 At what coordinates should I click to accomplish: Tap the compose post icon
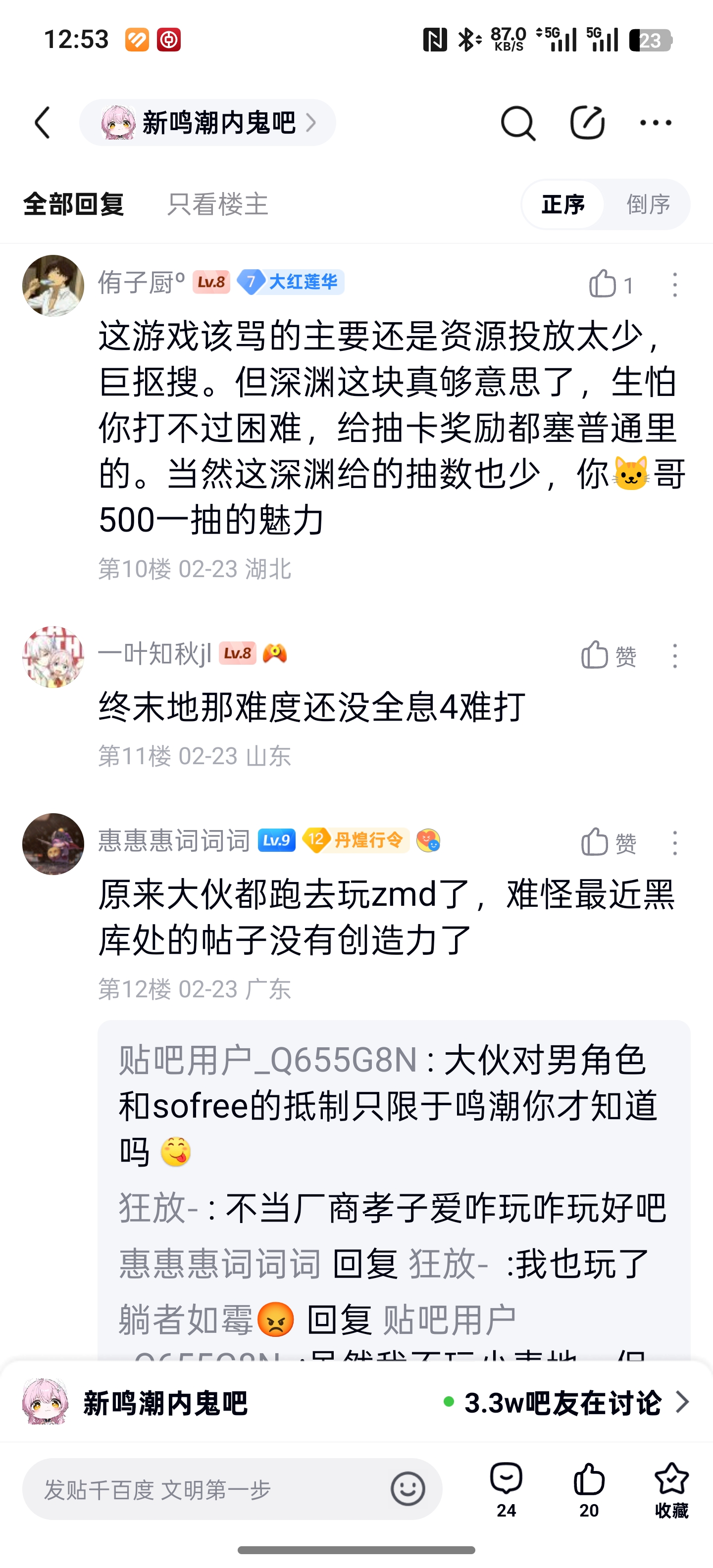point(587,123)
